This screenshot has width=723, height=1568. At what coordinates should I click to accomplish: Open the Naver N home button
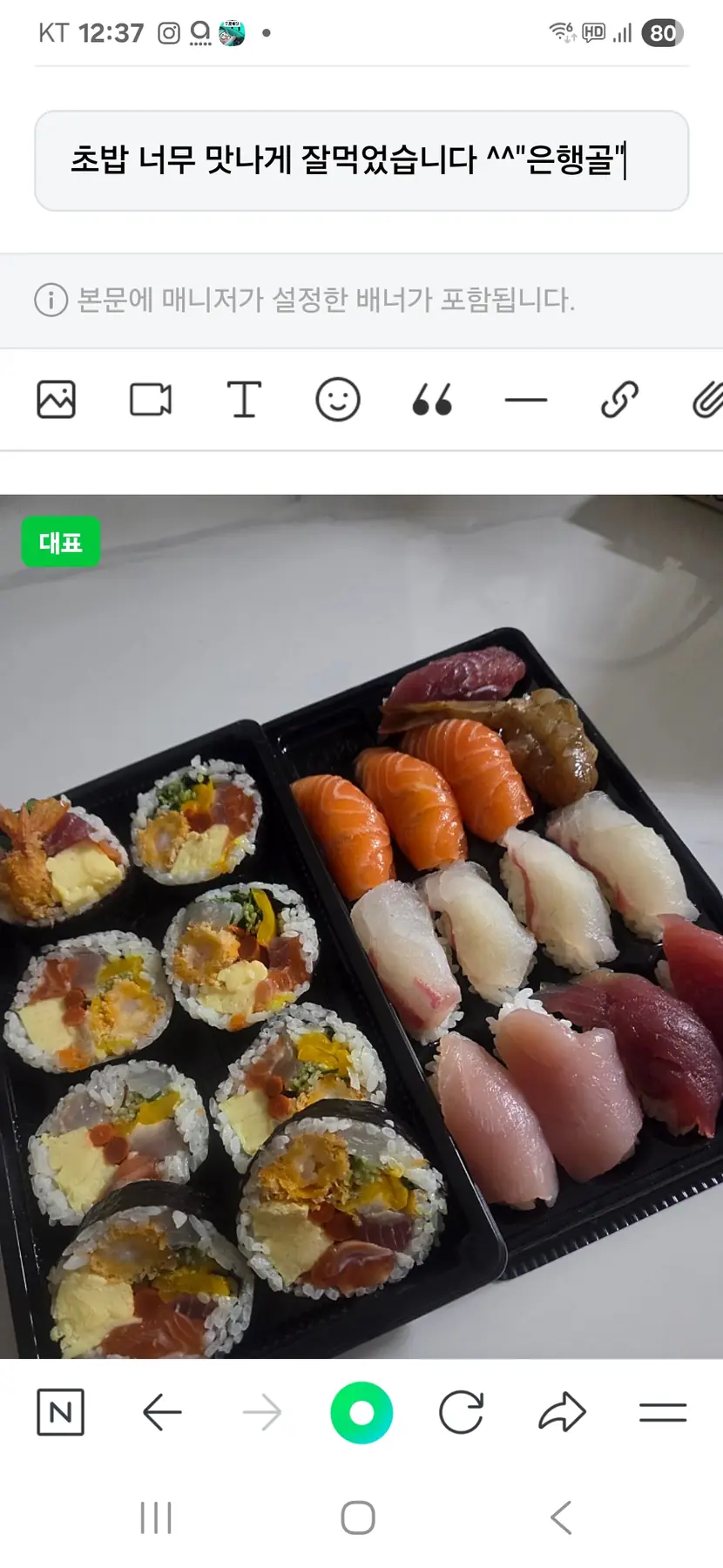(x=61, y=1412)
